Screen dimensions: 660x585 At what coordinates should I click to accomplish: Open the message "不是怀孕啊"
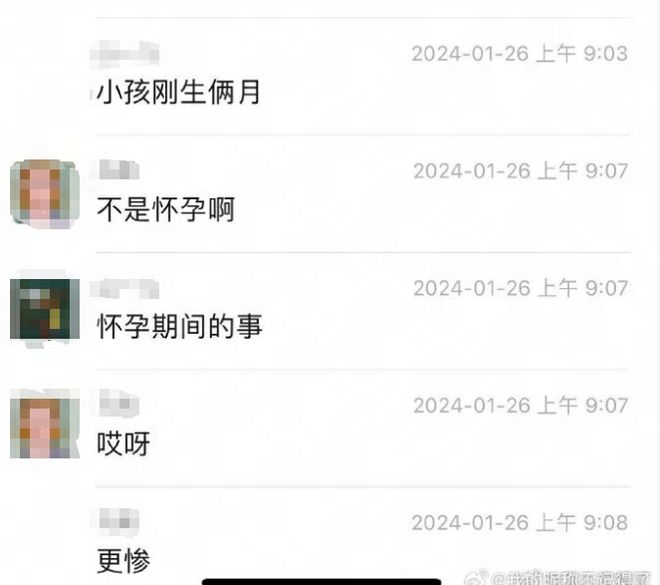point(165,210)
